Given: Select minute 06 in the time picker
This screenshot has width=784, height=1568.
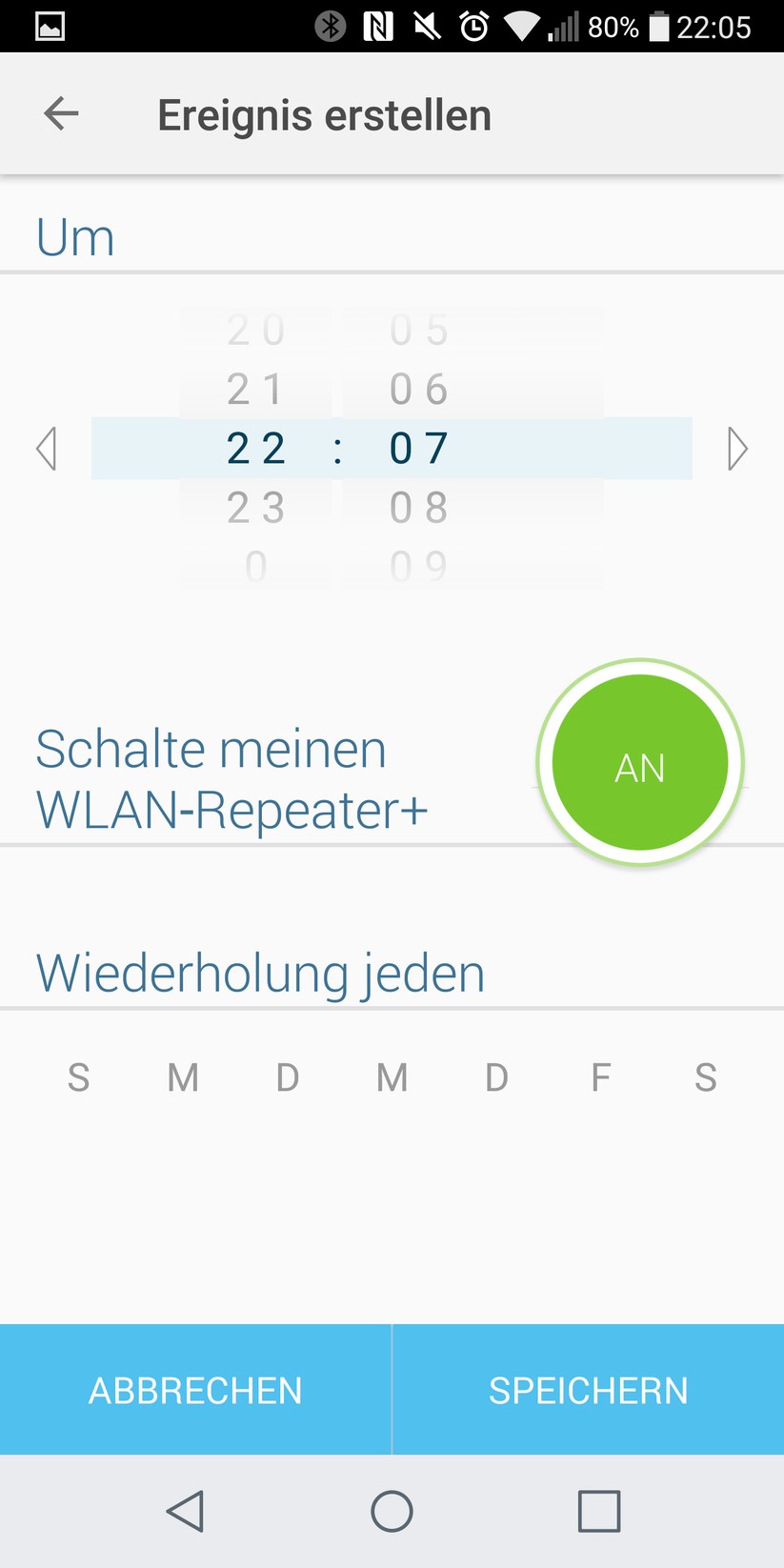Looking at the screenshot, I should [x=419, y=390].
